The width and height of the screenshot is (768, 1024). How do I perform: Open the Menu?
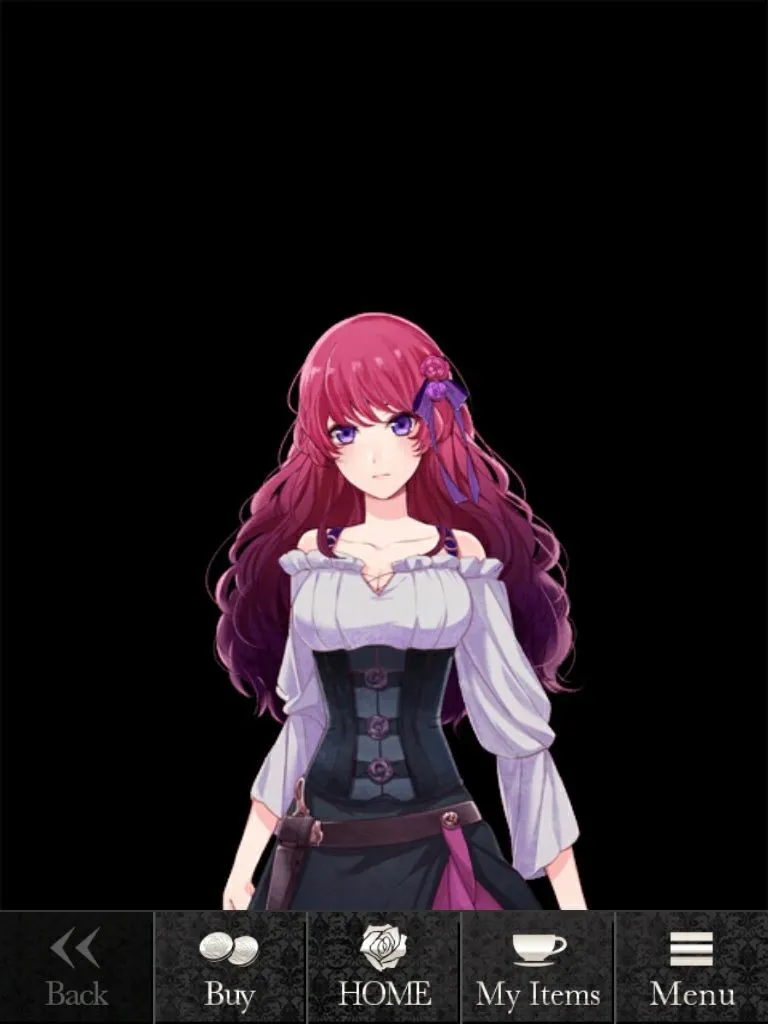pyautogui.click(x=692, y=968)
